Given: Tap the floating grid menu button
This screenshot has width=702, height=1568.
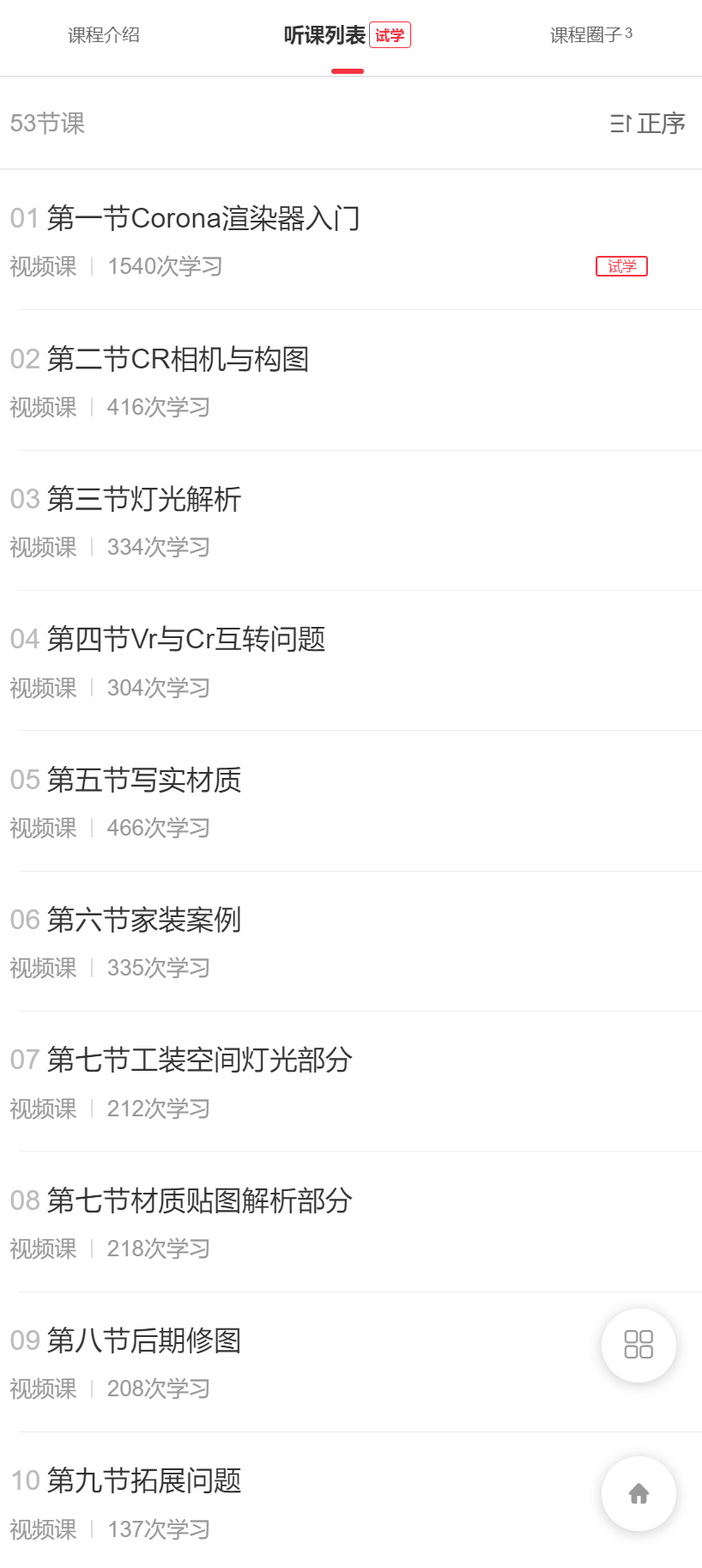Looking at the screenshot, I should pyautogui.click(x=638, y=1345).
